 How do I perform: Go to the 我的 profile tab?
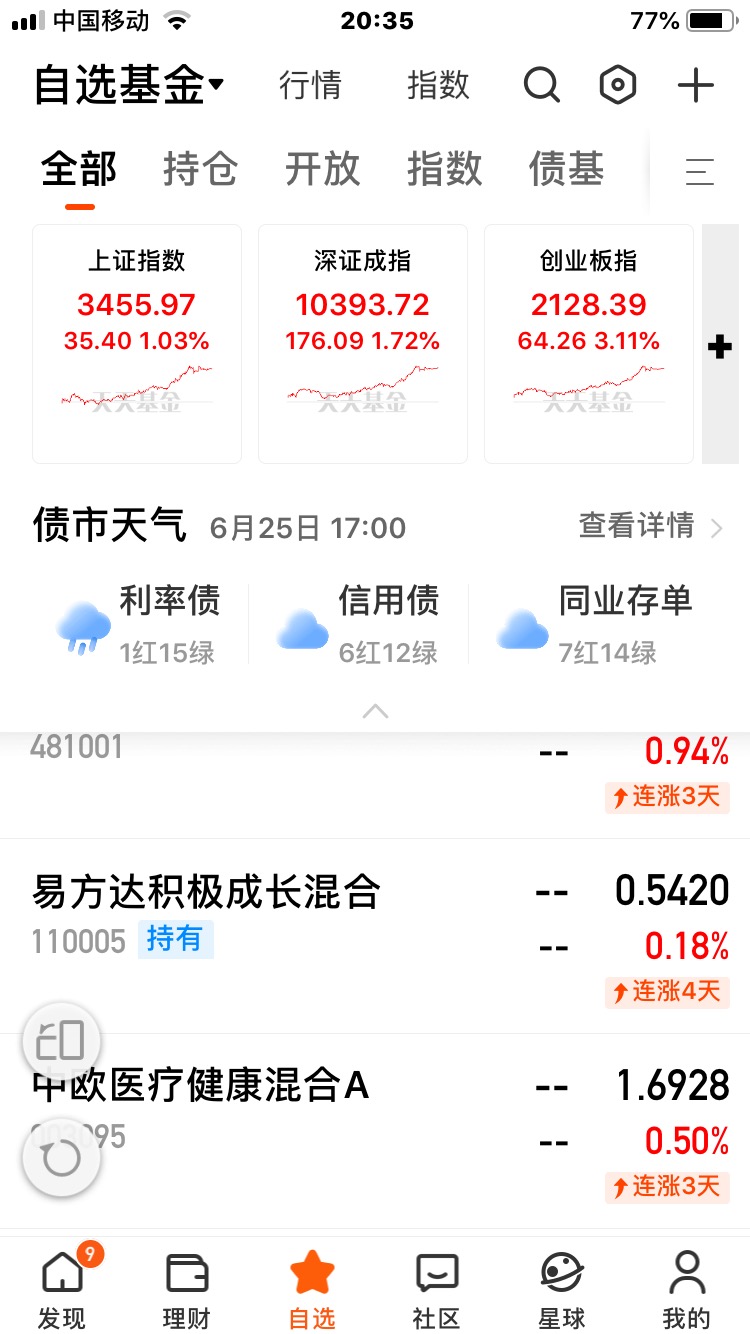point(686,1290)
